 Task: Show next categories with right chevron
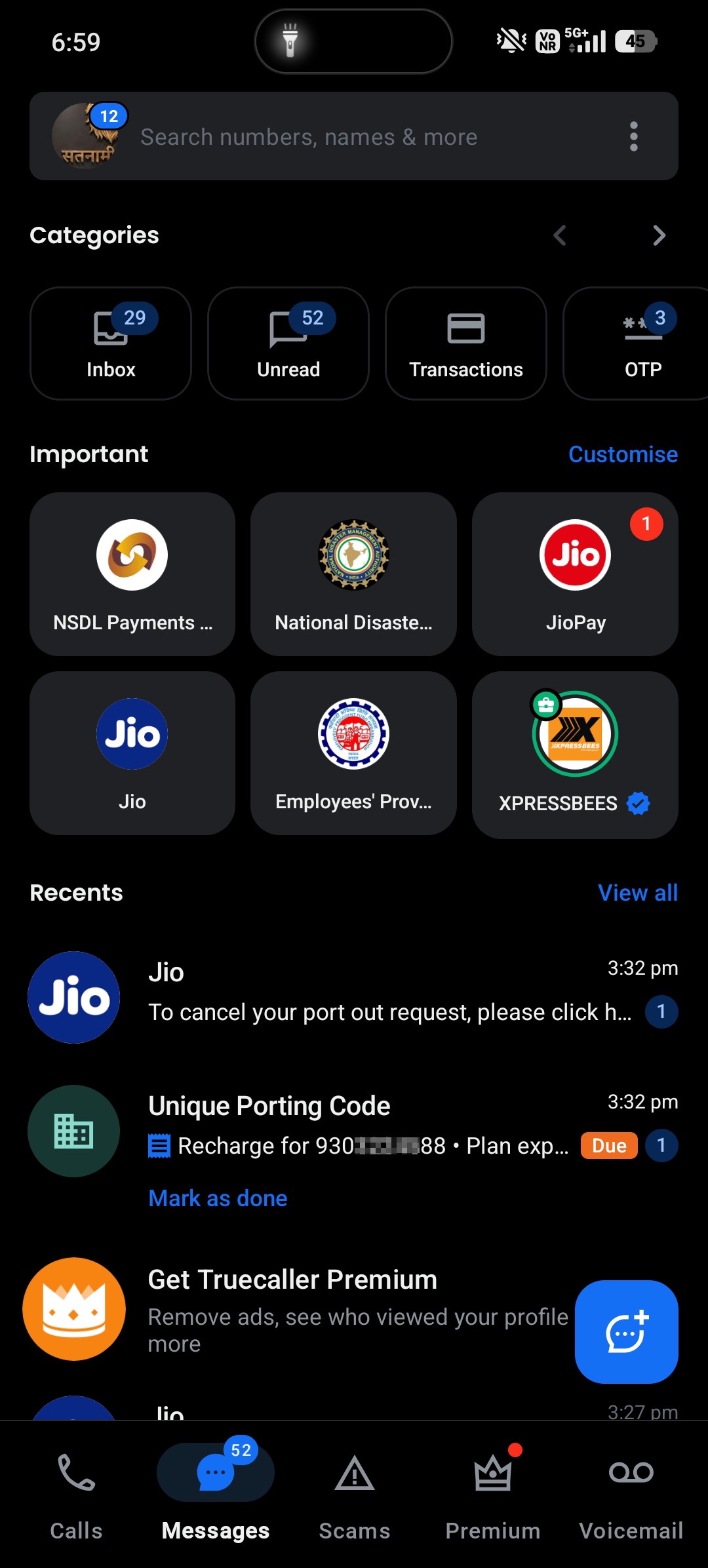coord(659,235)
